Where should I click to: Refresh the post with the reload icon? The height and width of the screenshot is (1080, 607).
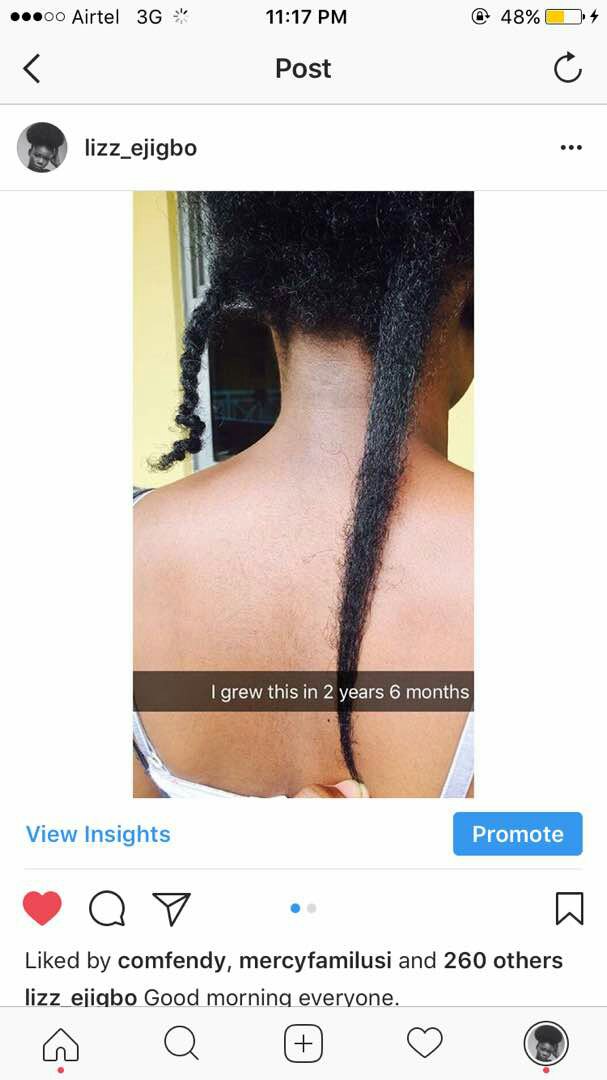click(x=568, y=68)
